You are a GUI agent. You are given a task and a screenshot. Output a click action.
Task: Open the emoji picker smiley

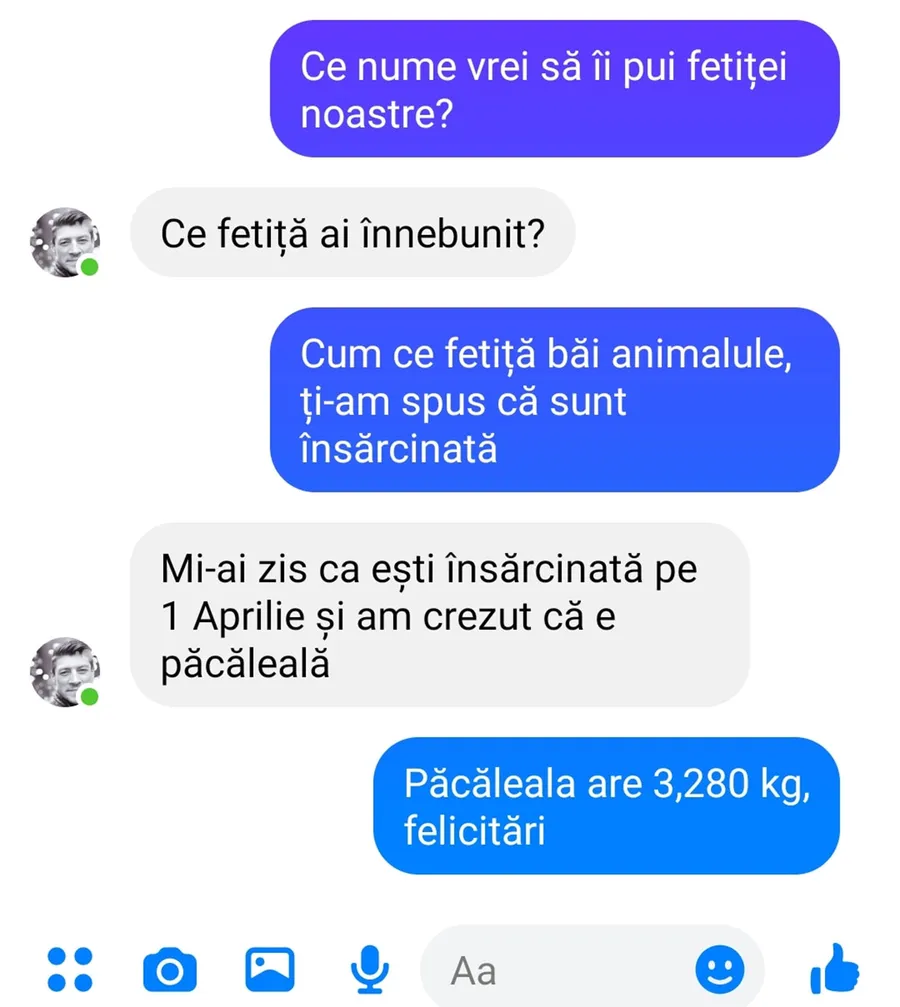tap(720, 969)
